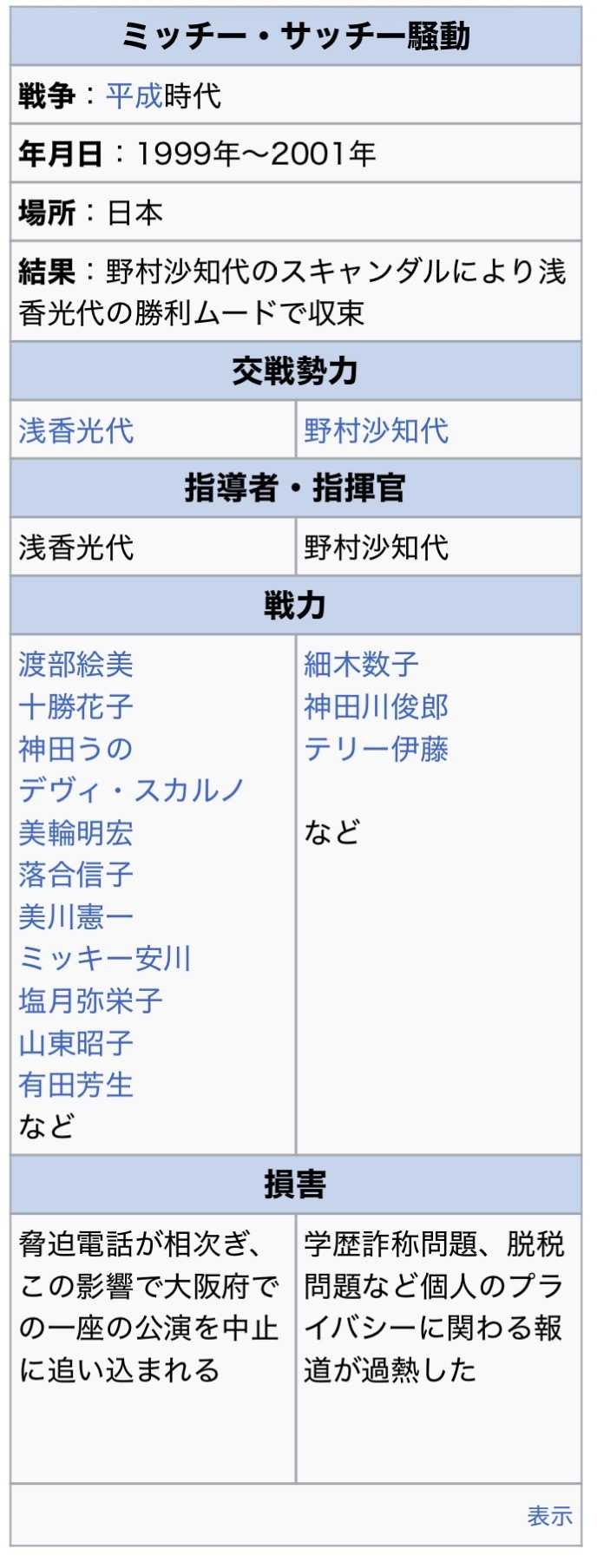This screenshot has height=1568, width=597.
Task: Open the 塩月弥栄子 article link
Action: [x=90, y=1001]
